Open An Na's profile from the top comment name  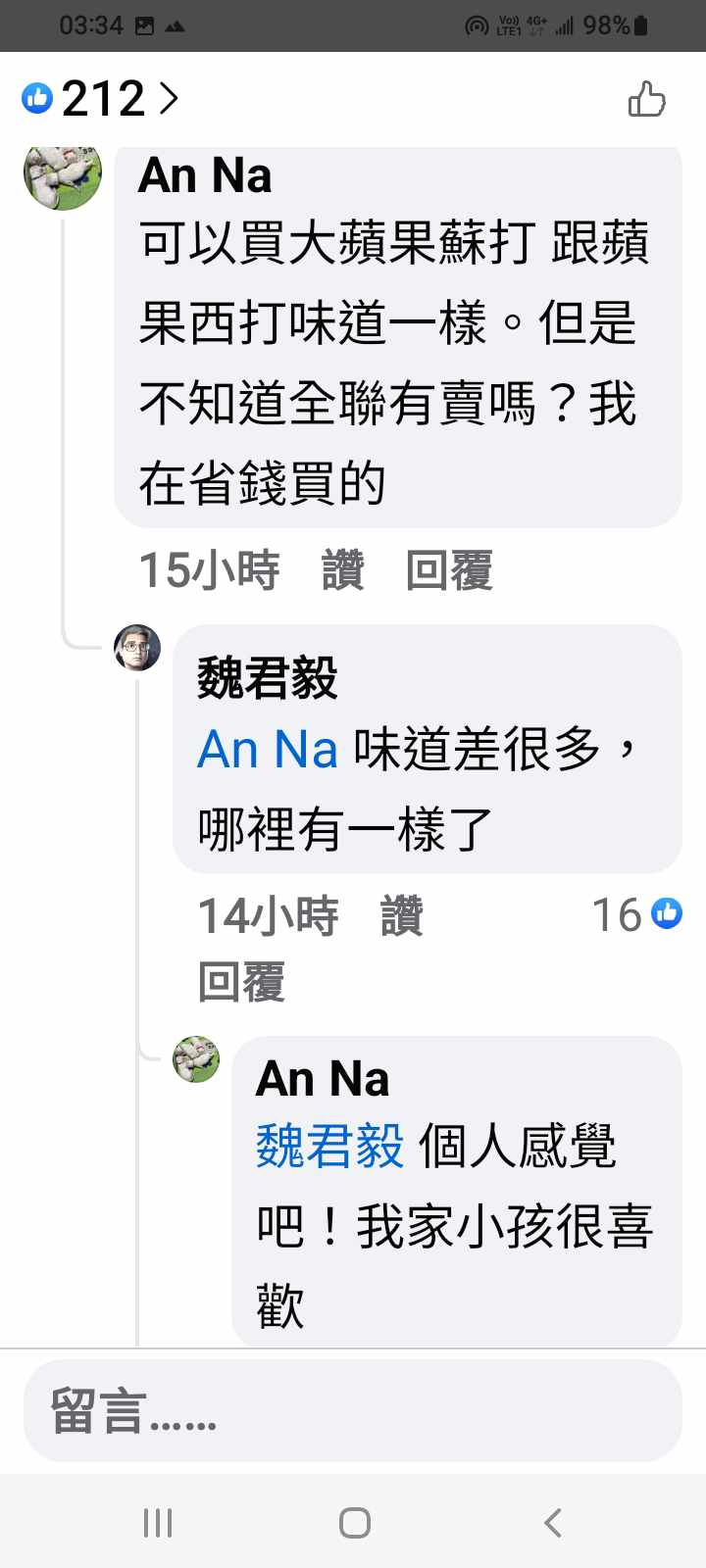(x=205, y=176)
